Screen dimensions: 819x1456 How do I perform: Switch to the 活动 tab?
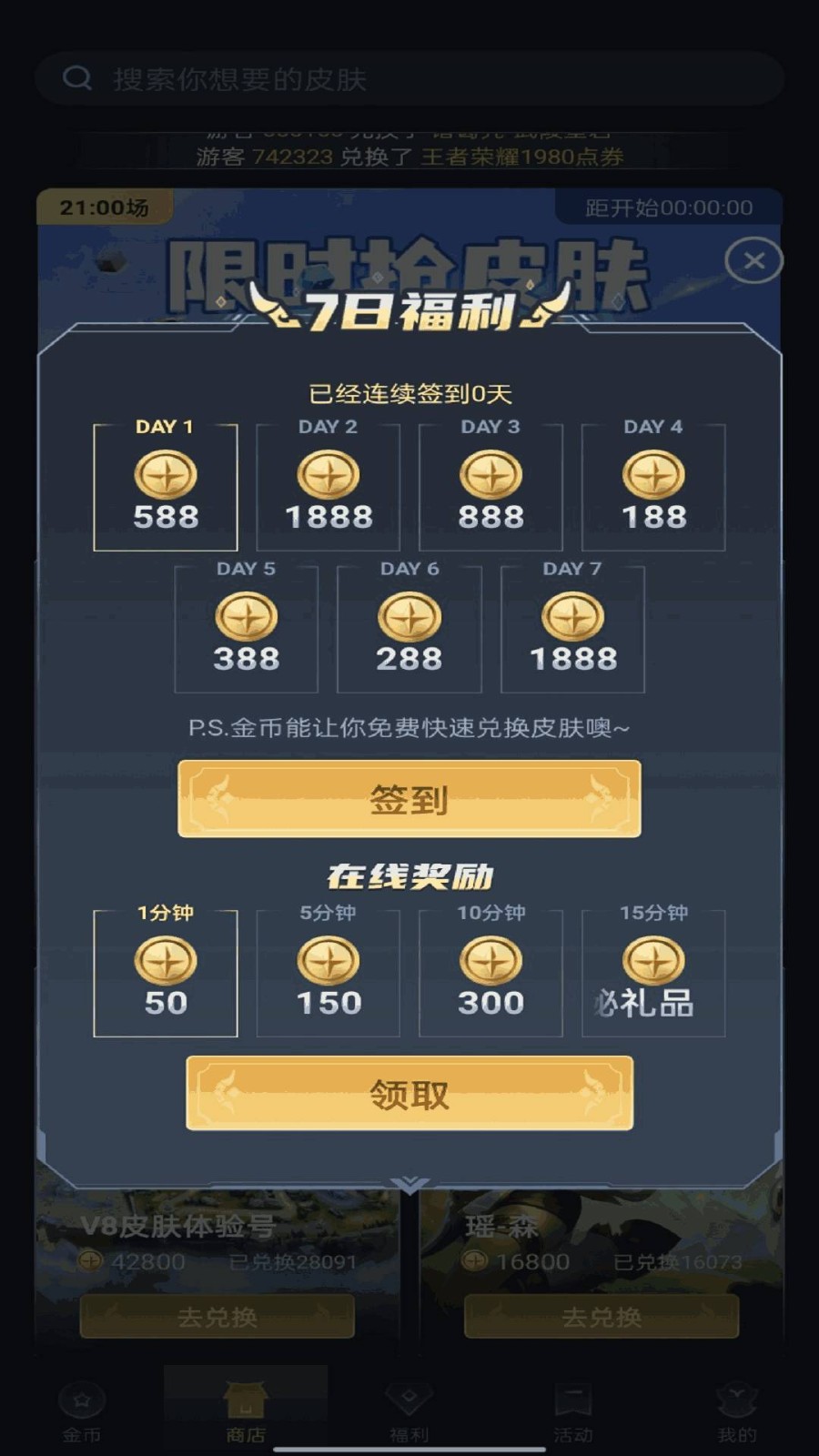click(x=573, y=1412)
